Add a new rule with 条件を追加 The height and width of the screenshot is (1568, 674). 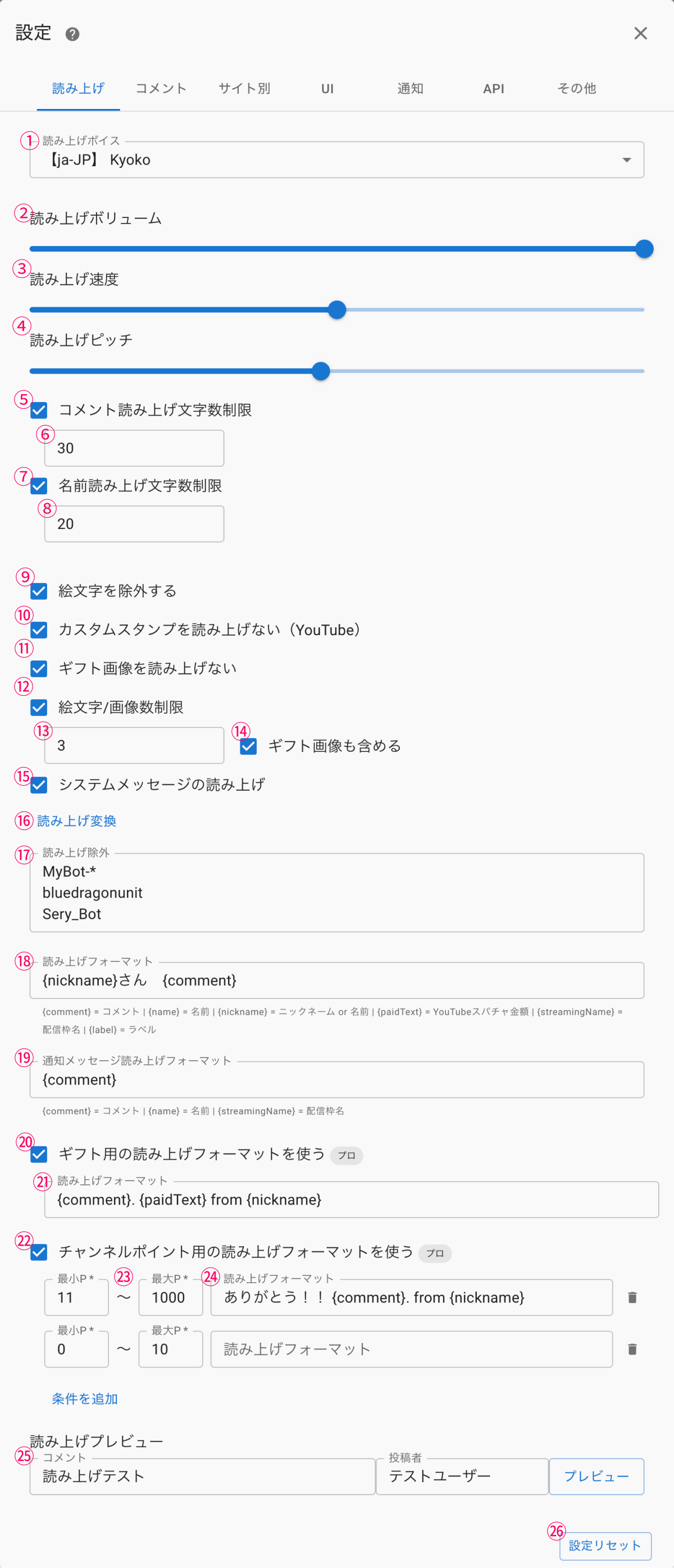pyautogui.click(x=85, y=1398)
